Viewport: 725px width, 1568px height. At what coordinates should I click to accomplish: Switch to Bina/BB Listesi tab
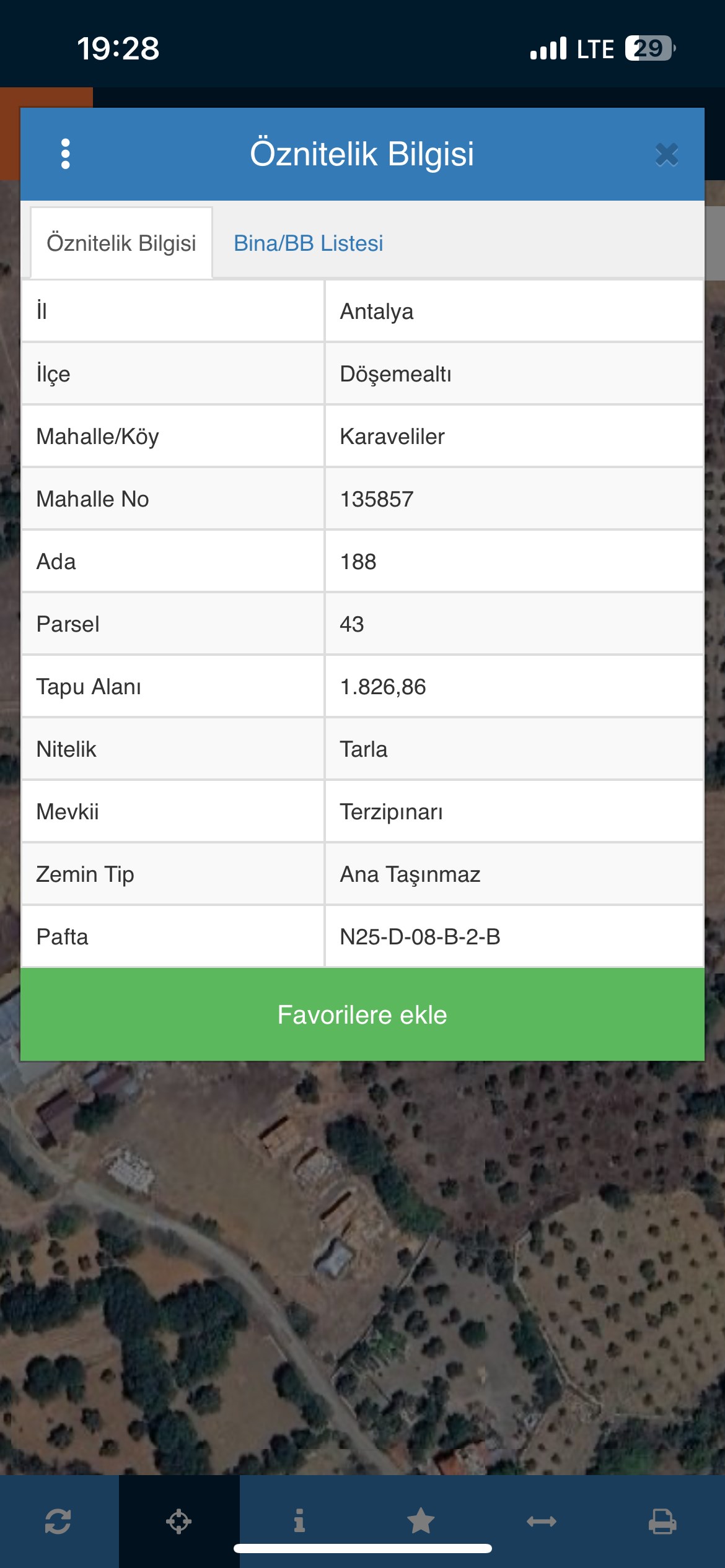point(308,243)
